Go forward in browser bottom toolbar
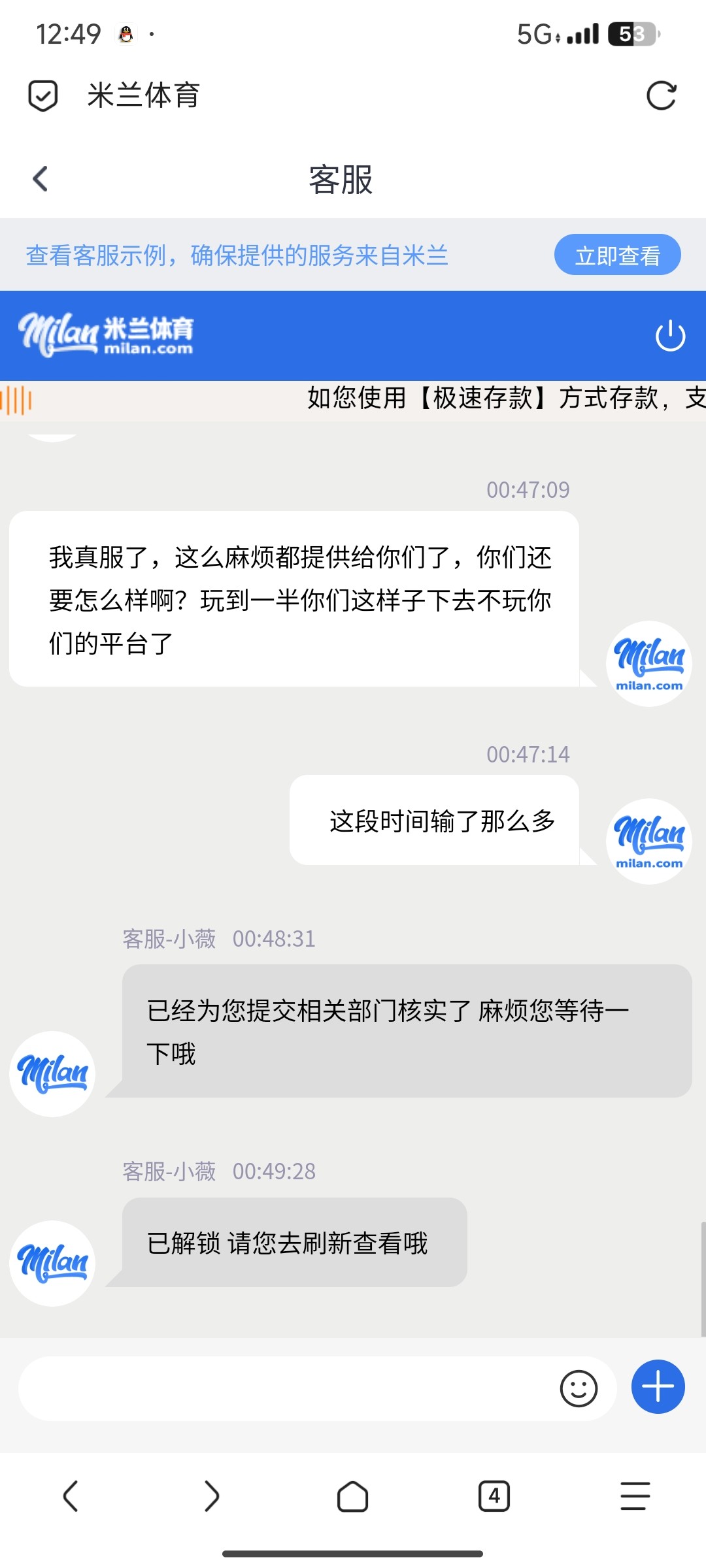Screen dimensions: 706x1568 [x=211, y=1496]
